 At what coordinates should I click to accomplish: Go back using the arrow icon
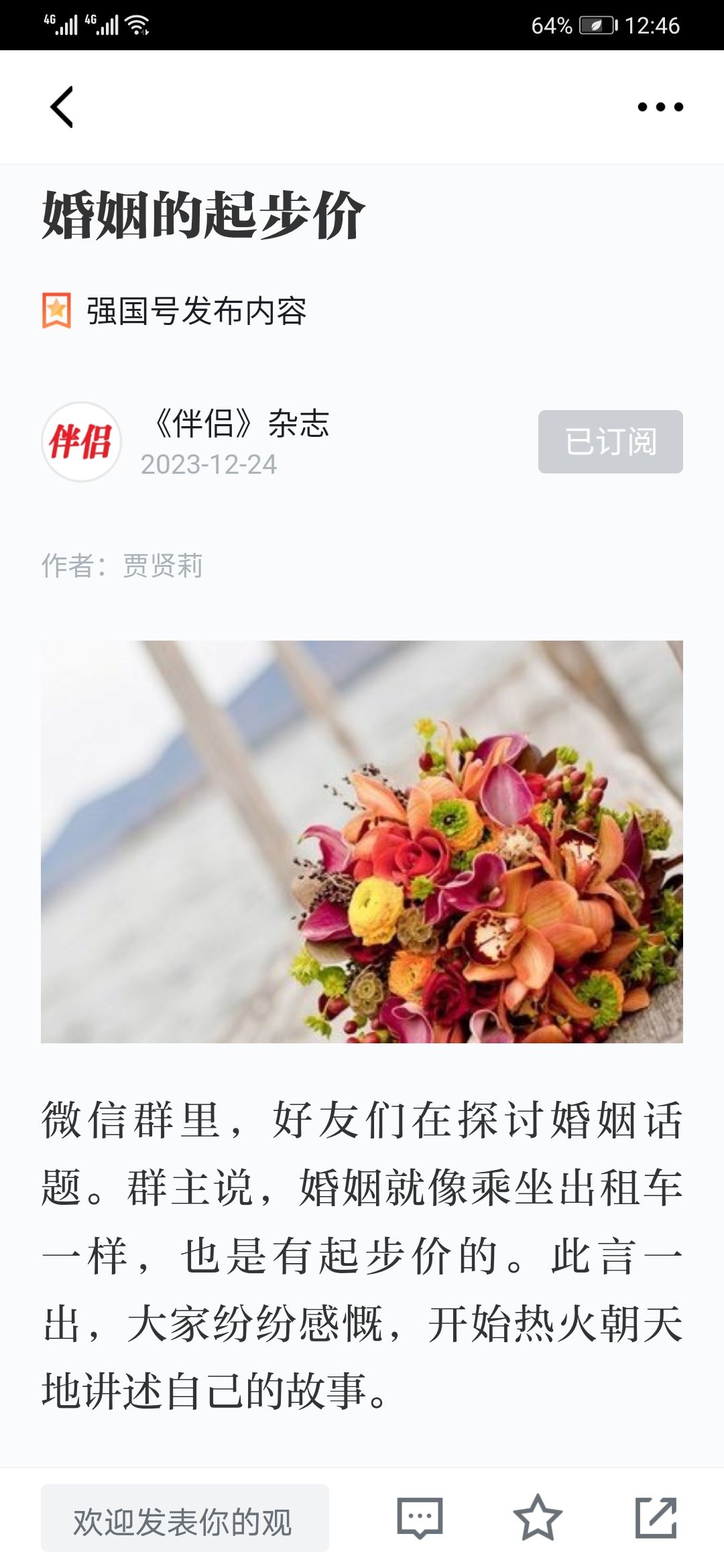coord(62,107)
